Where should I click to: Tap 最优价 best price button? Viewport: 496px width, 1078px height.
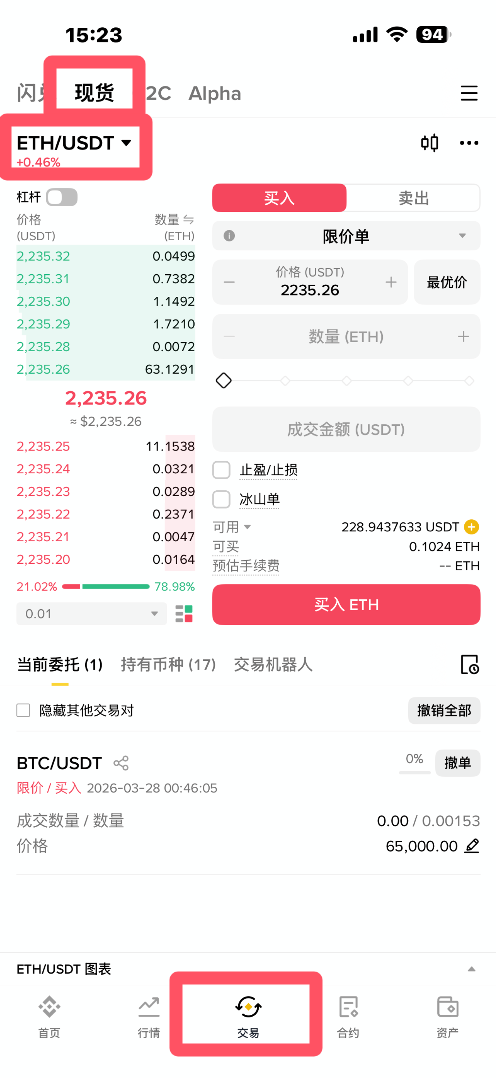tap(447, 282)
